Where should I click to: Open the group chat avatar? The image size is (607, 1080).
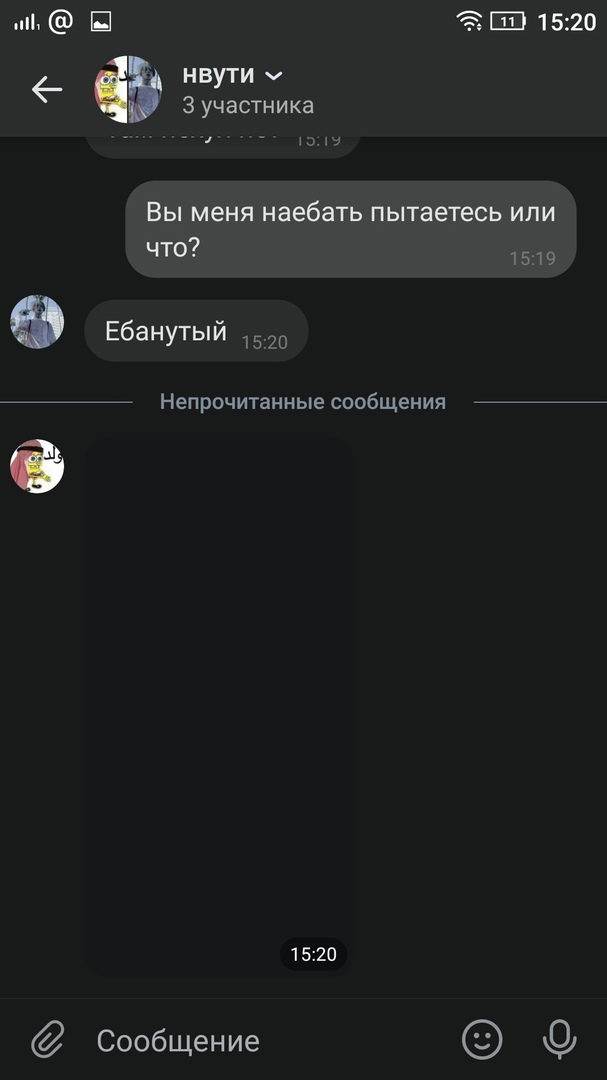[x=128, y=90]
